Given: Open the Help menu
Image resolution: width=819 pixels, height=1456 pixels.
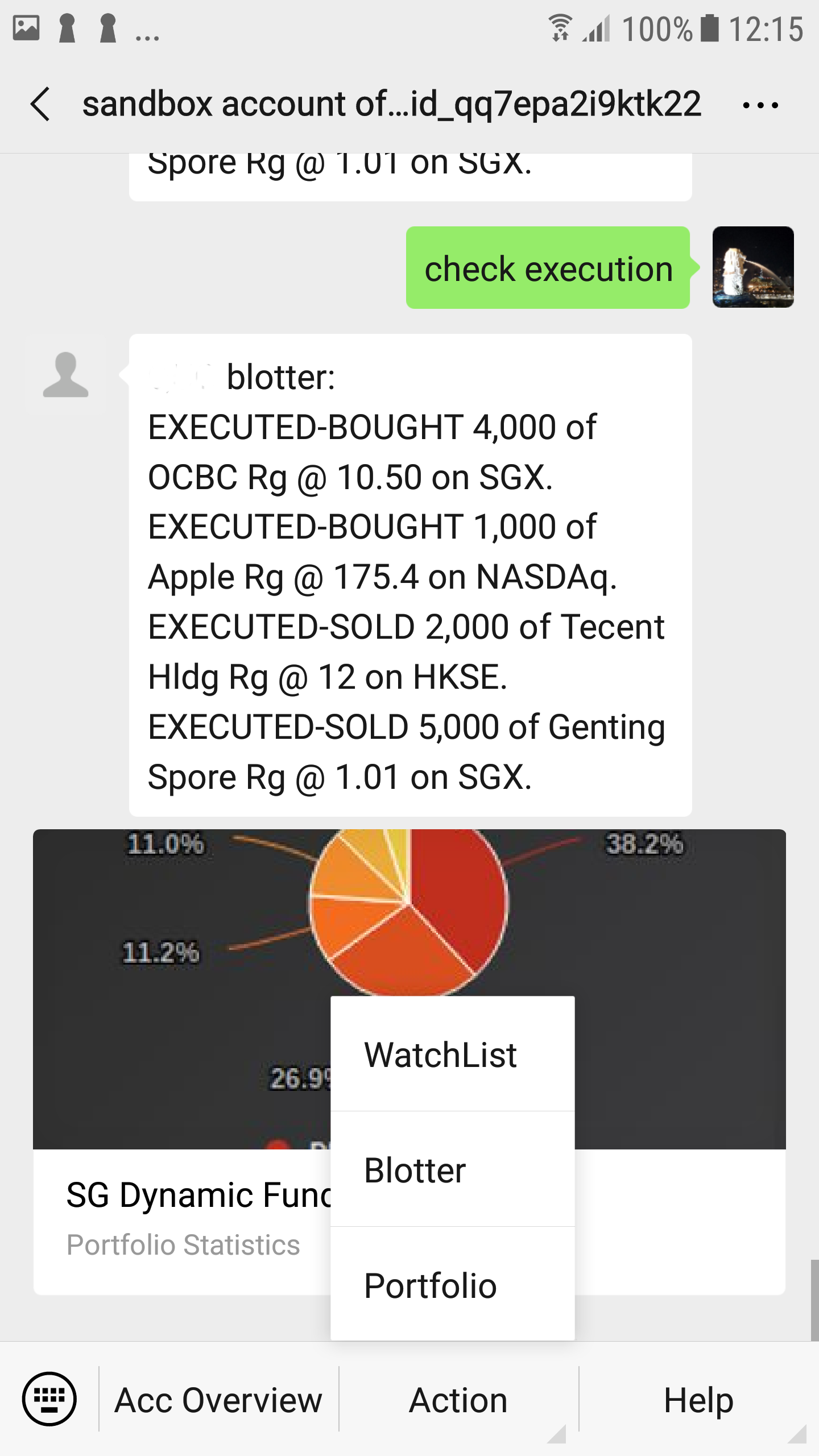Looking at the screenshot, I should [x=698, y=1400].
